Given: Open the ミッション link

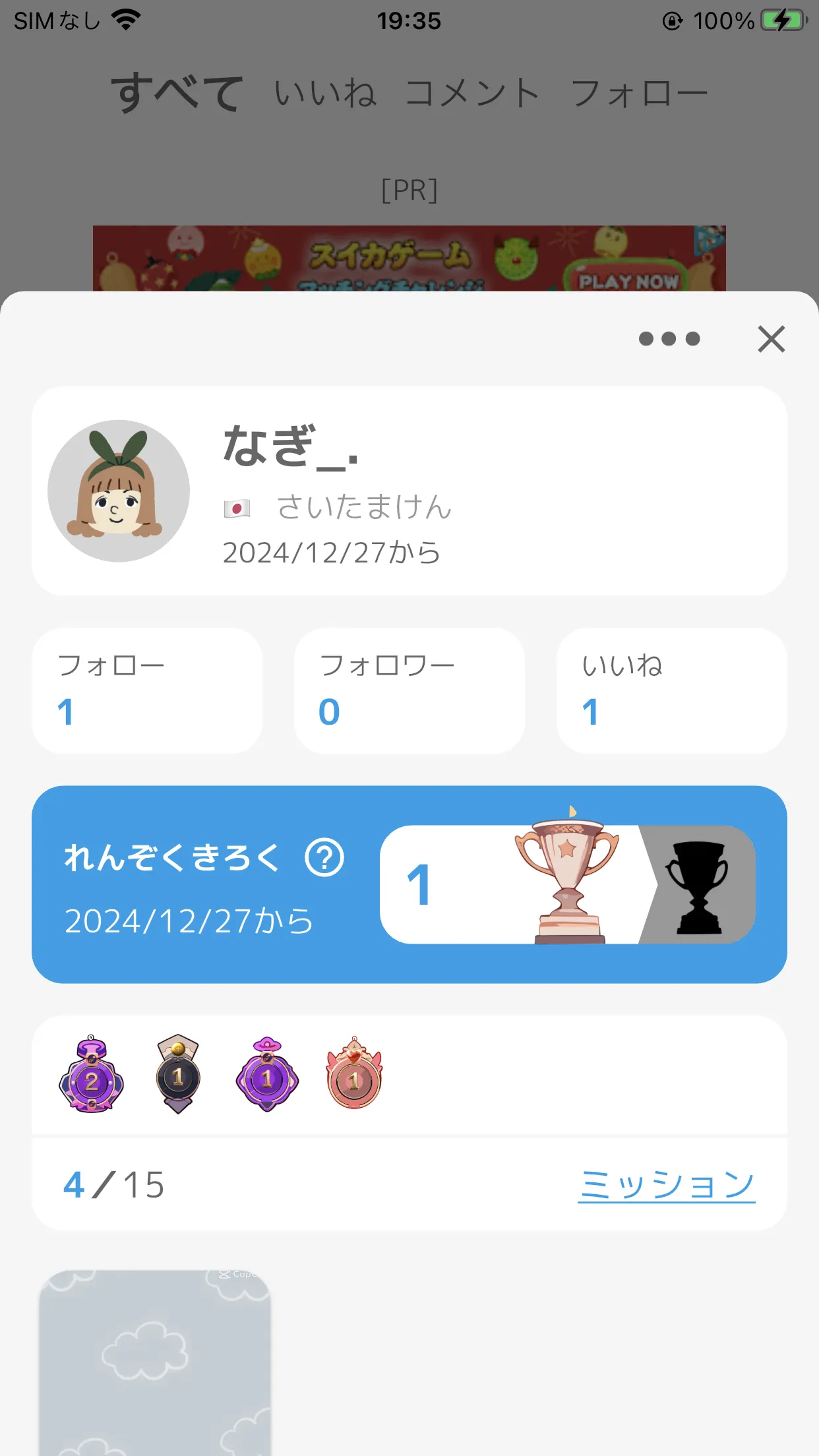Looking at the screenshot, I should 667,1185.
